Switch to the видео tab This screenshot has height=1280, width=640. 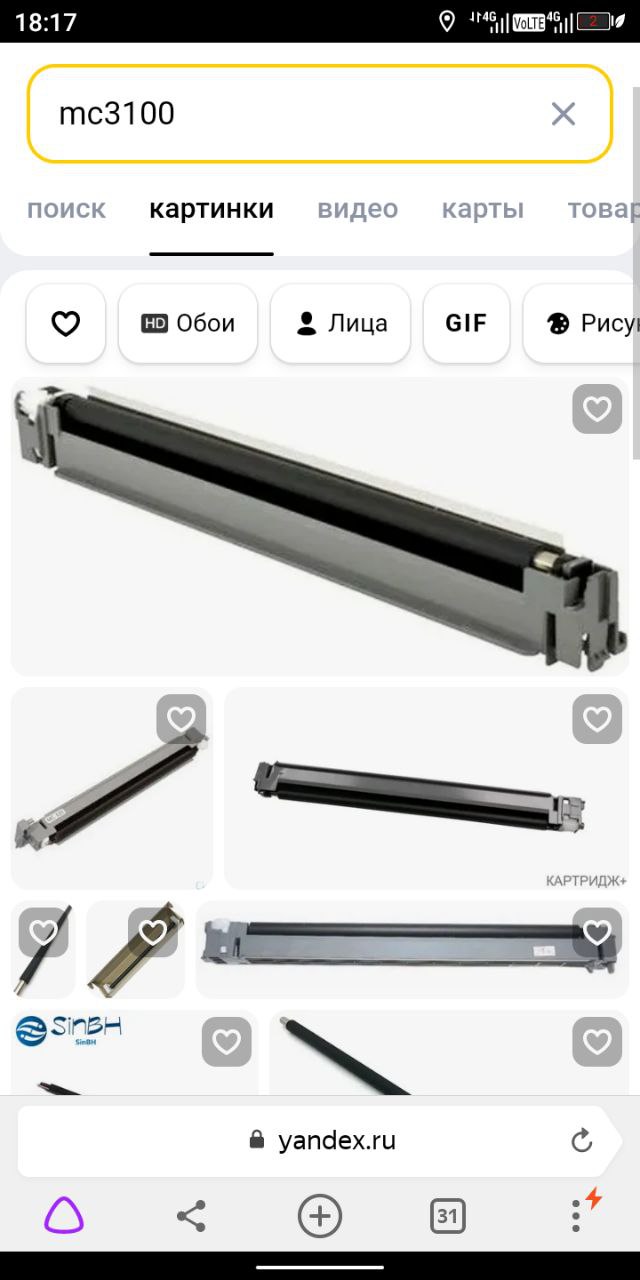[x=357, y=209]
